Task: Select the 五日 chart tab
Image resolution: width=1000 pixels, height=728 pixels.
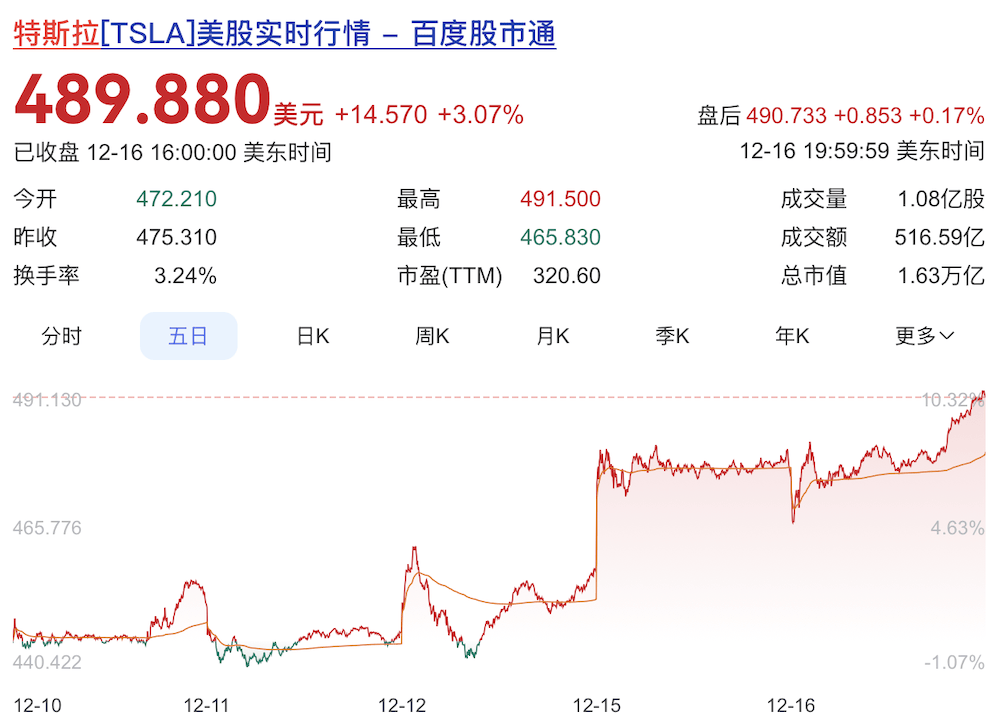Action: point(188,336)
